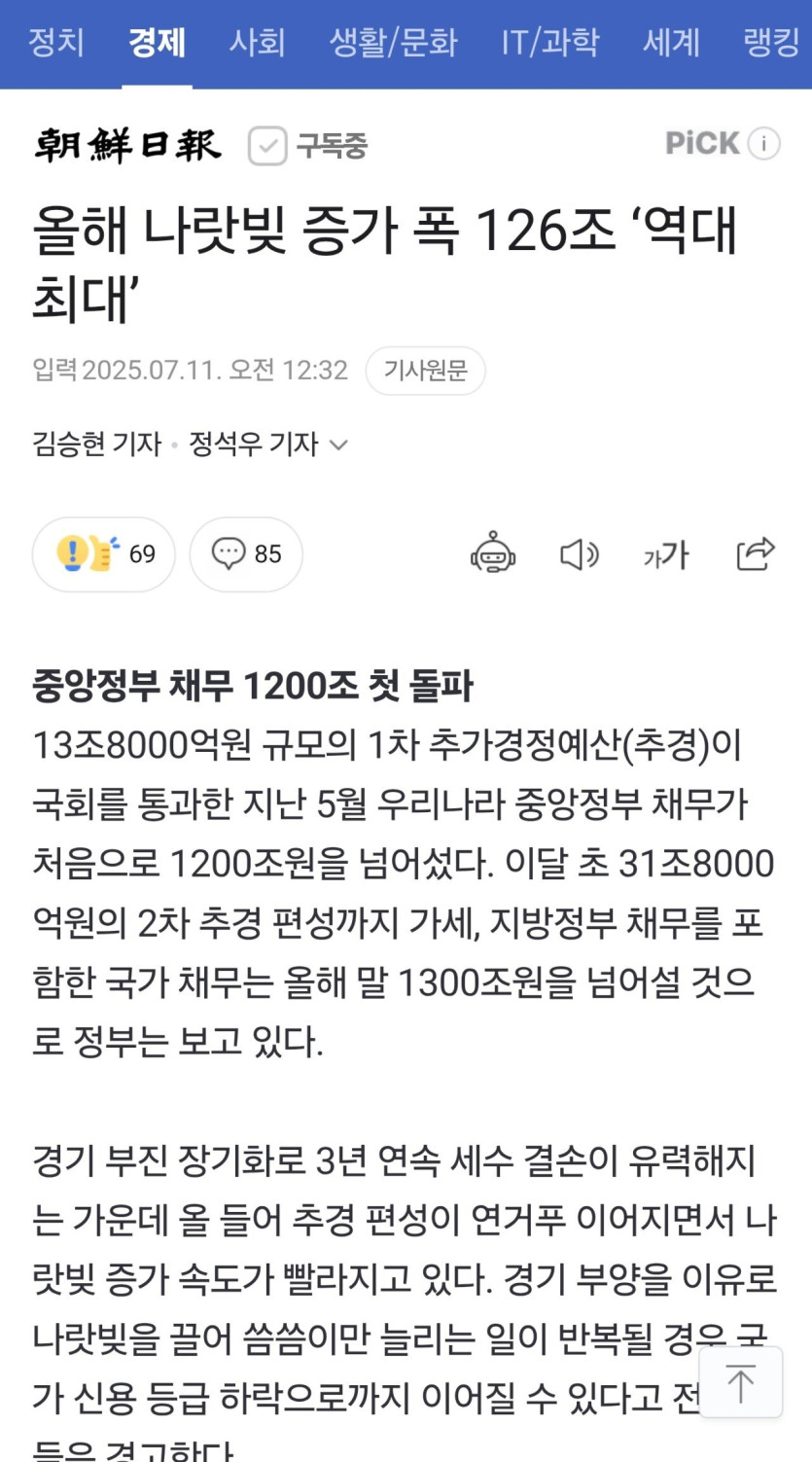Share this article

coord(756,554)
